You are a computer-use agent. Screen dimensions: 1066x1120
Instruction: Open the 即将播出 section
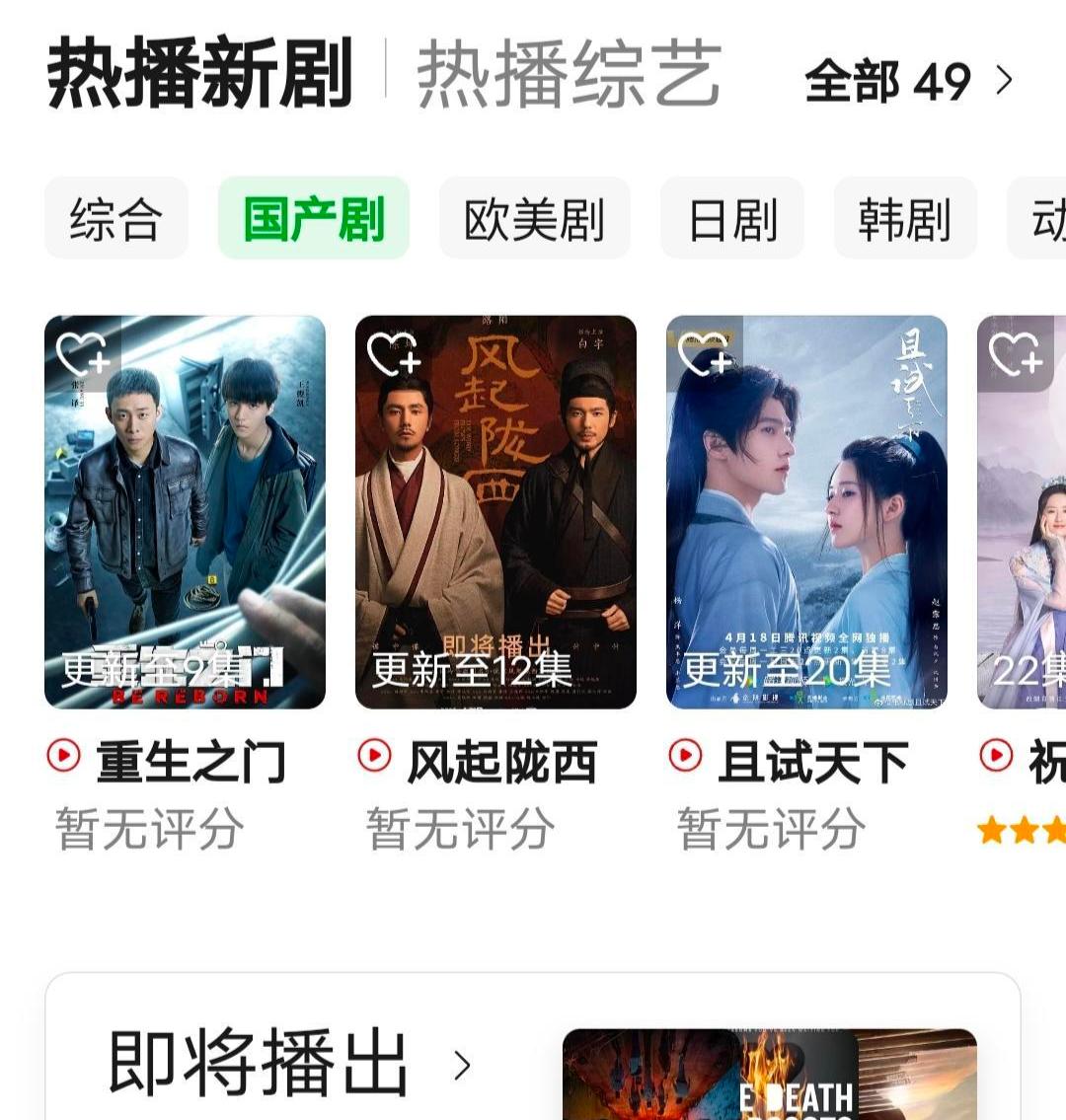click(x=286, y=1064)
